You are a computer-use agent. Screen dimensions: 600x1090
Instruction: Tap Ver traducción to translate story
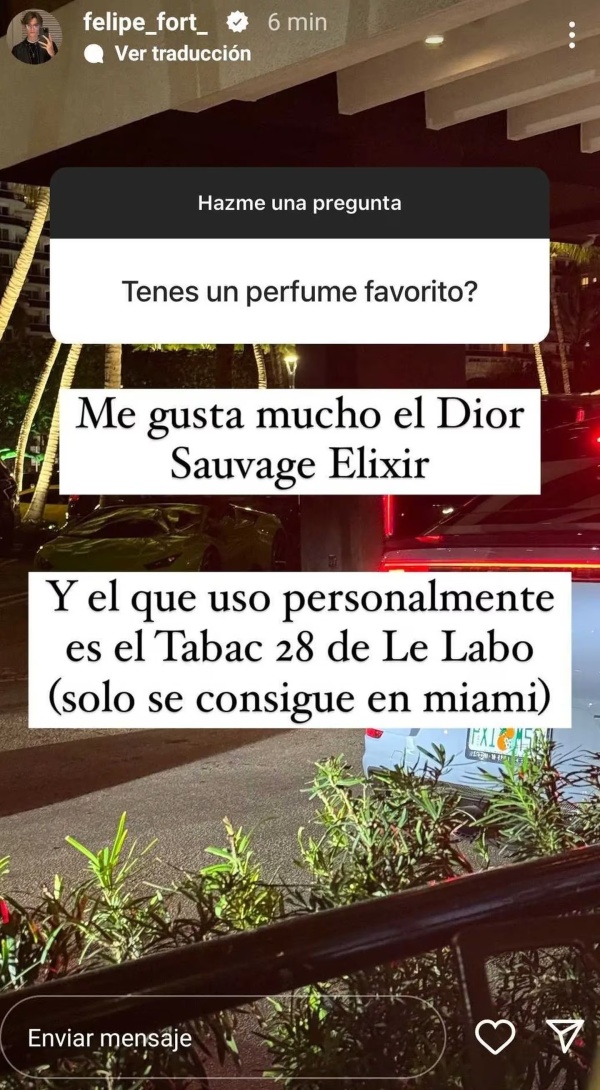point(182,54)
